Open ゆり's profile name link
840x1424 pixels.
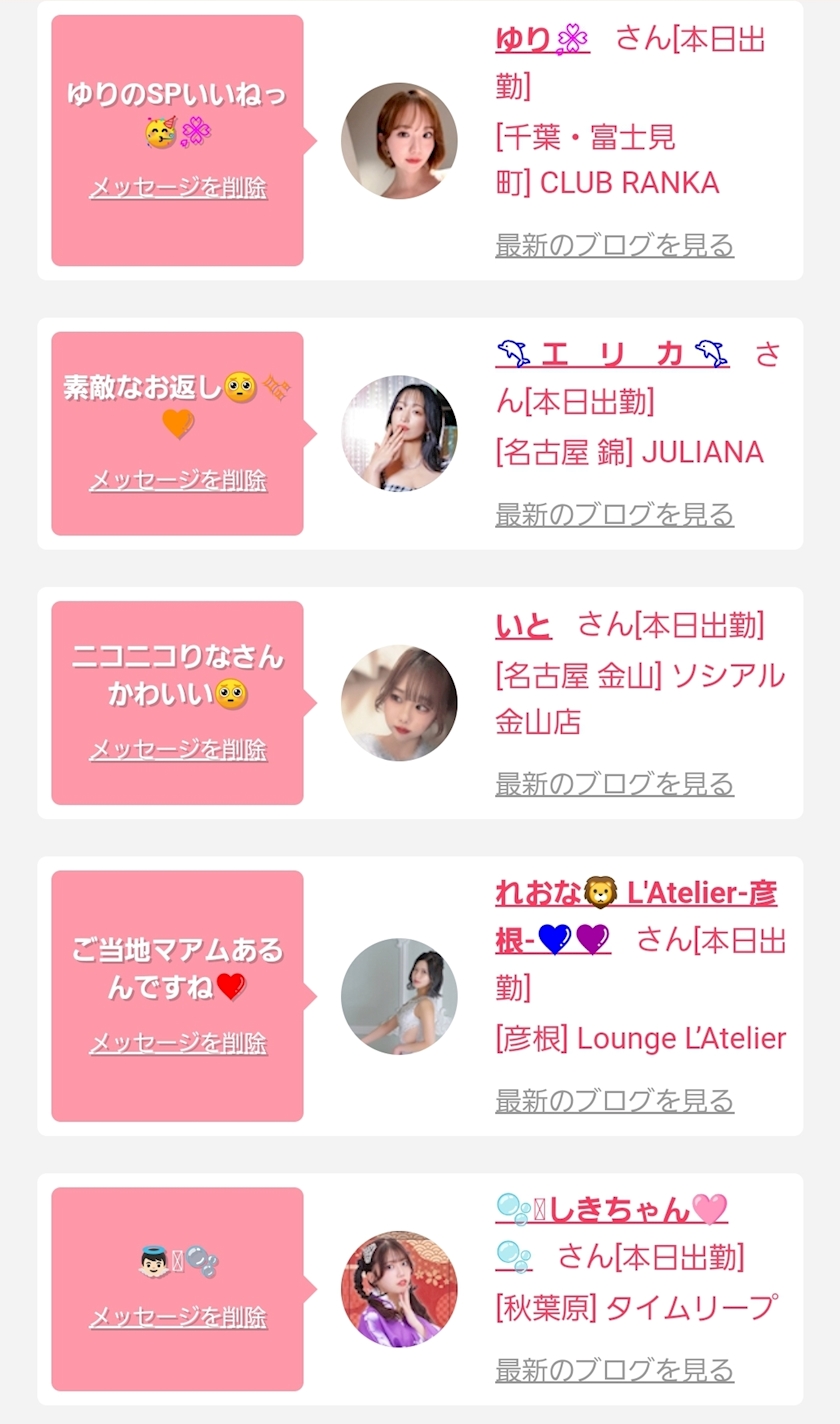coord(542,39)
